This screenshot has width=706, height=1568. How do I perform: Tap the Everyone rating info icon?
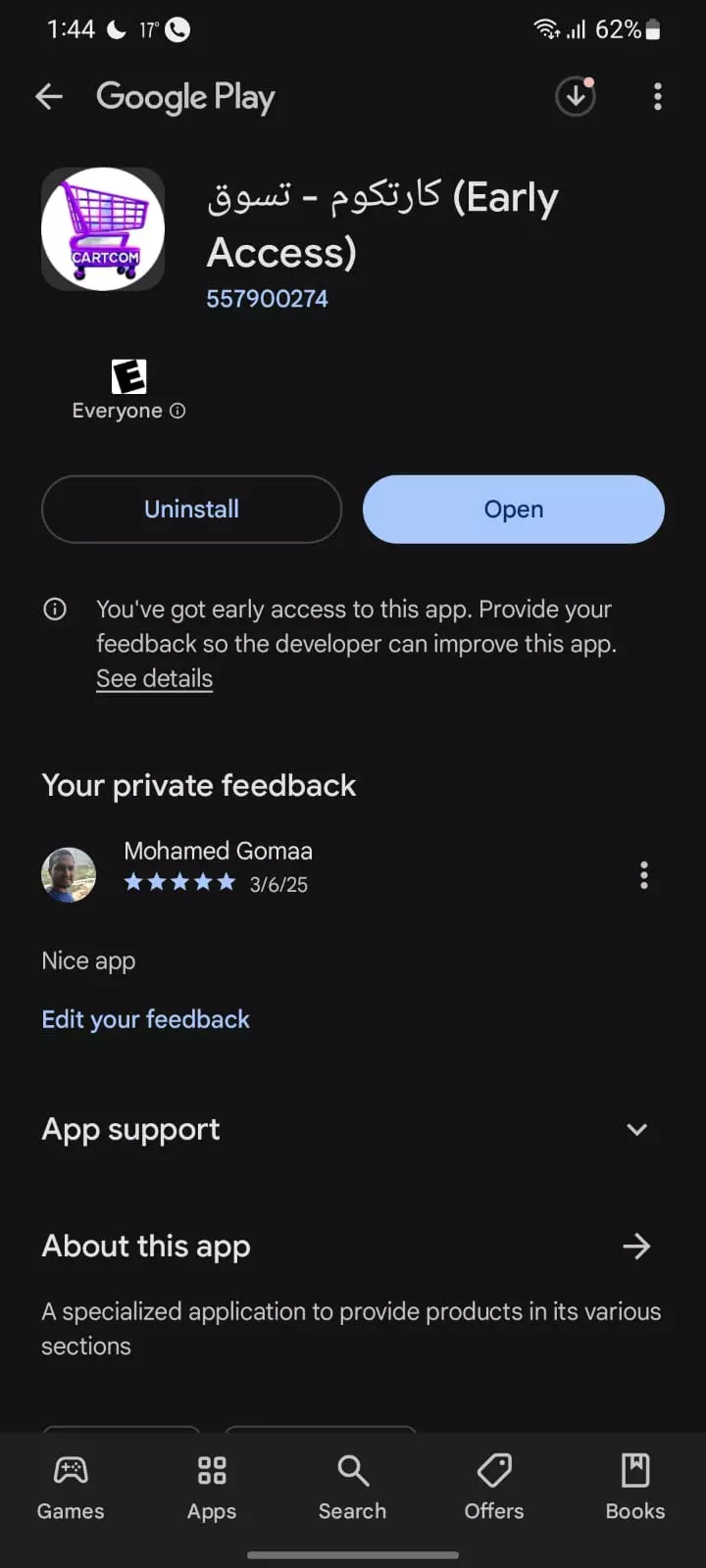[x=176, y=412]
